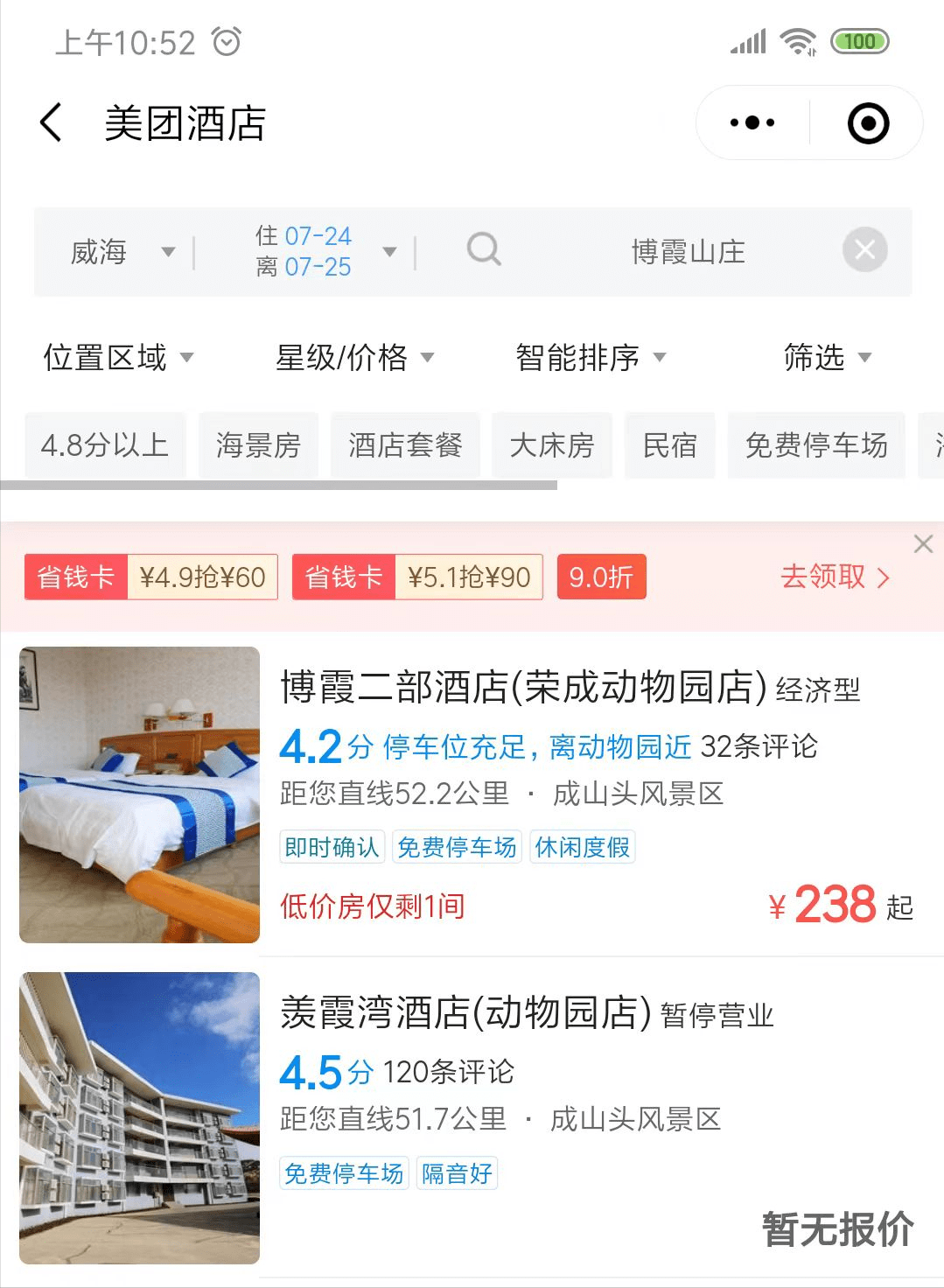The height and width of the screenshot is (1288, 944).
Task: Apply the 酒店套餐 chip
Action: click(405, 444)
